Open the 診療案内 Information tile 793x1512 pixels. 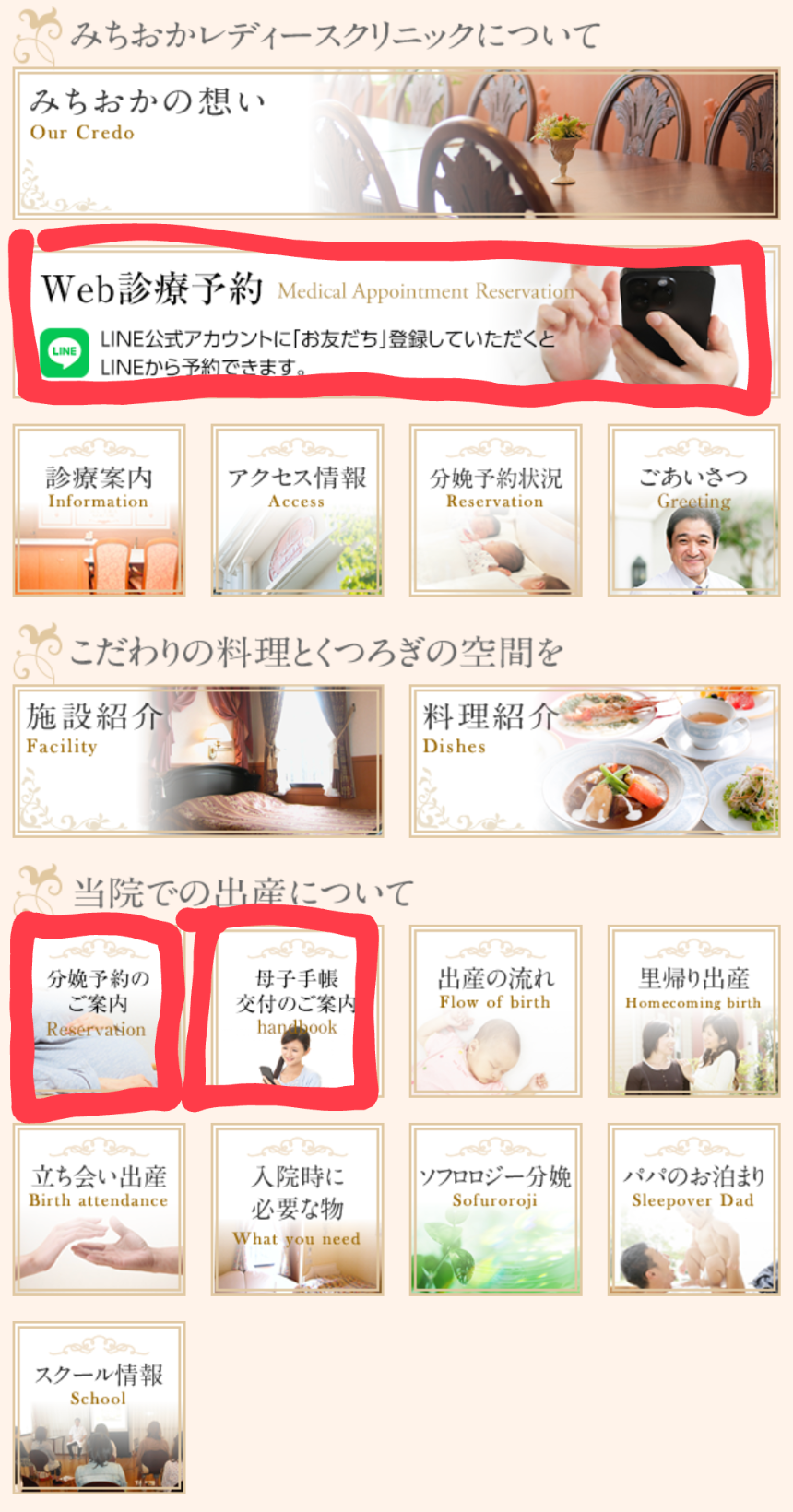tap(99, 510)
